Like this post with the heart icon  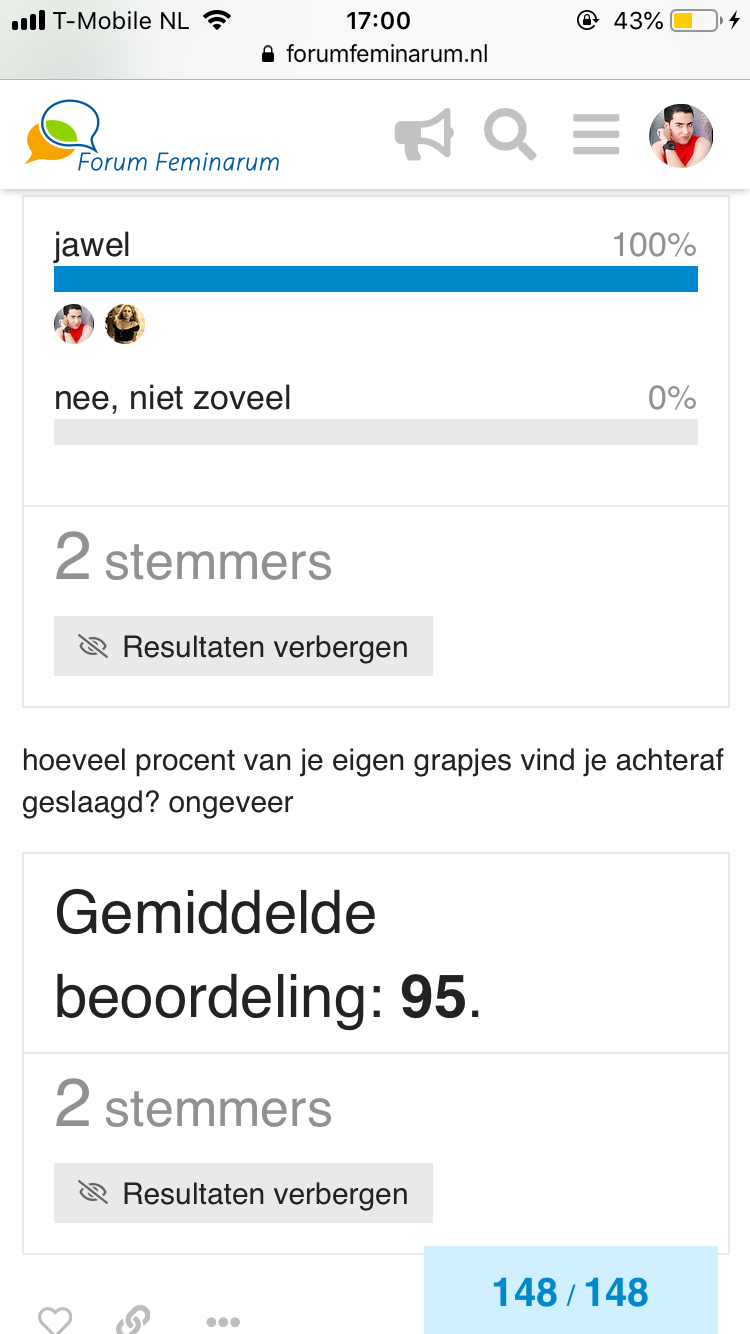coord(55,1320)
